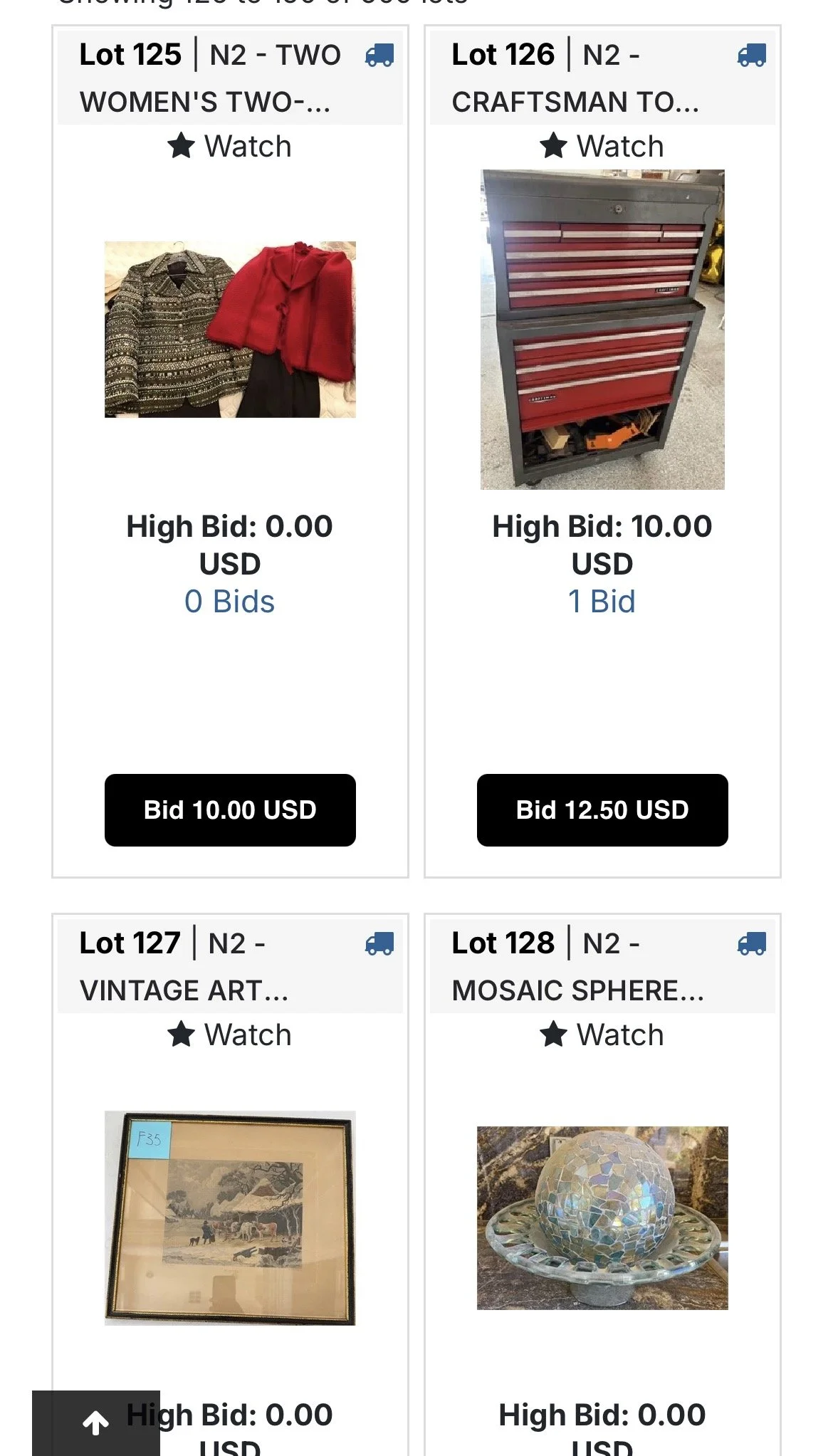Tap the truck icon on Lot 128
Image resolution: width=833 pixels, height=1456 pixels.
[752, 943]
